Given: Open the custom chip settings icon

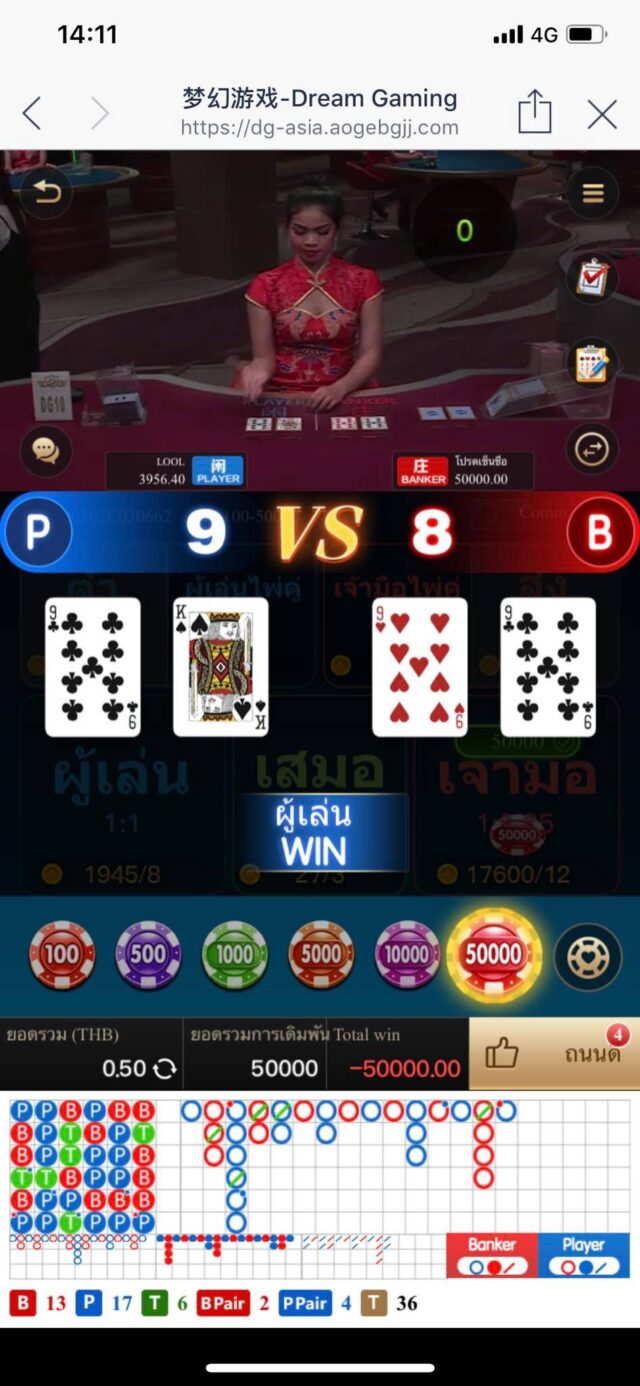Looking at the screenshot, I should (x=587, y=956).
